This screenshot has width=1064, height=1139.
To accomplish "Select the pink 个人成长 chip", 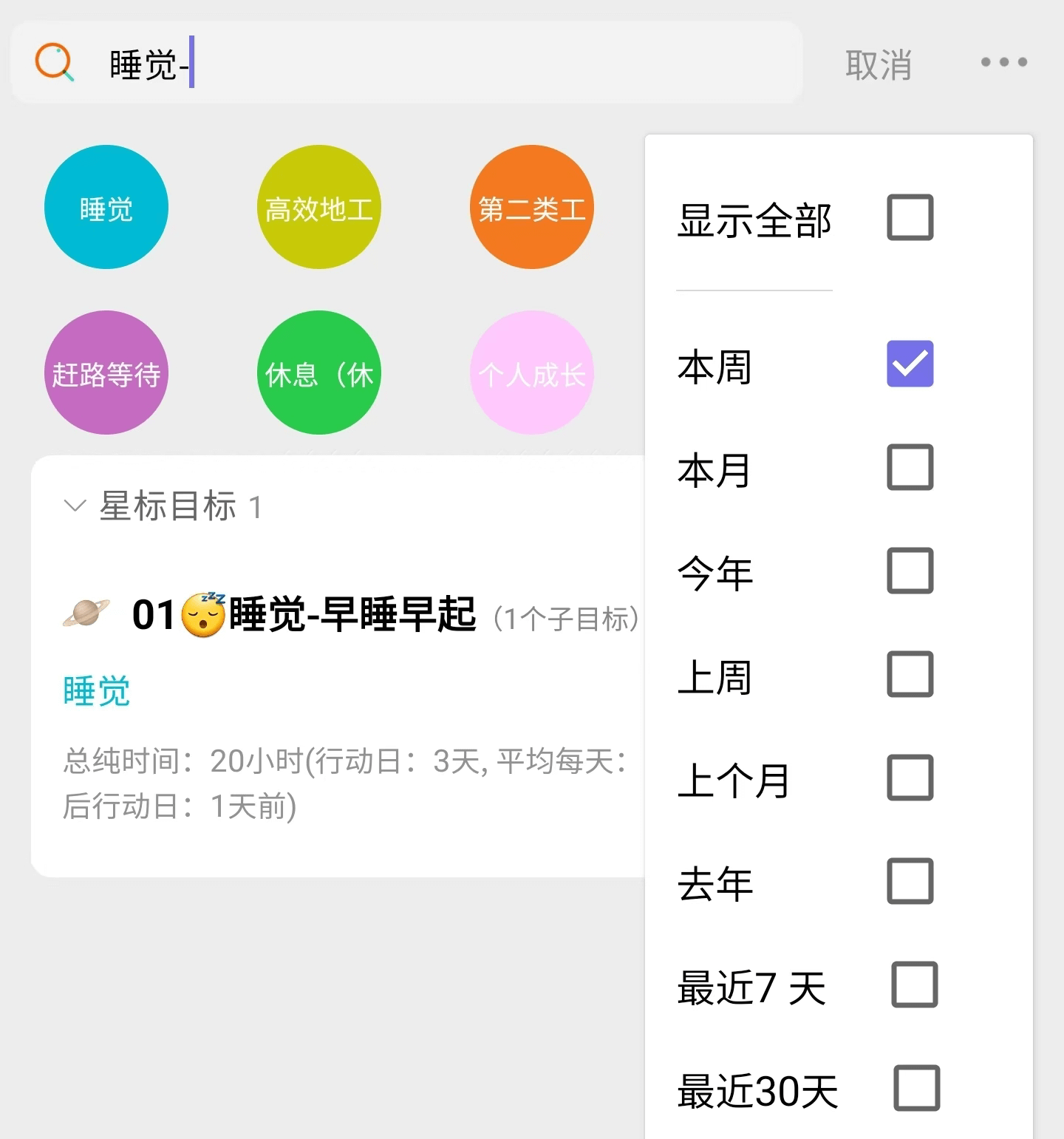I will [532, 373].
